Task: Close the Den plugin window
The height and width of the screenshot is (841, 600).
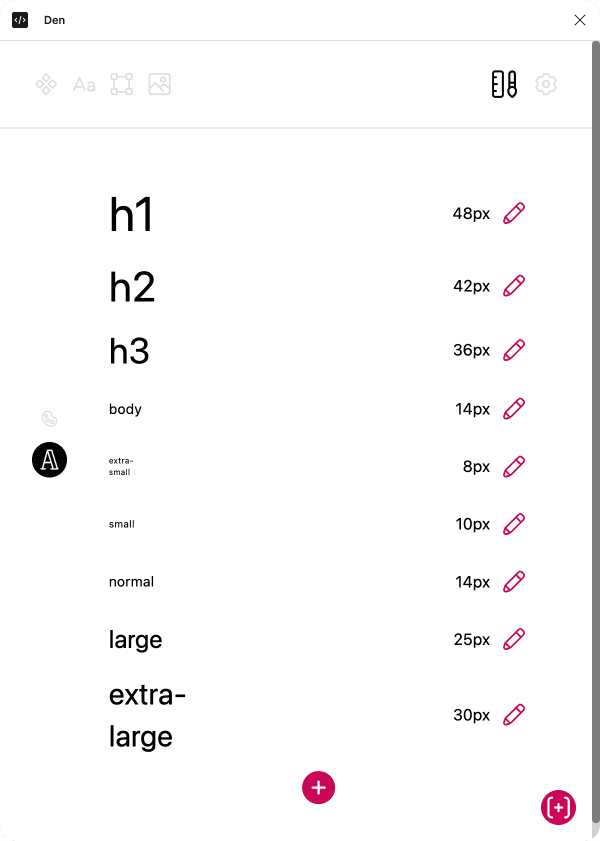Action: coord(580,20)
